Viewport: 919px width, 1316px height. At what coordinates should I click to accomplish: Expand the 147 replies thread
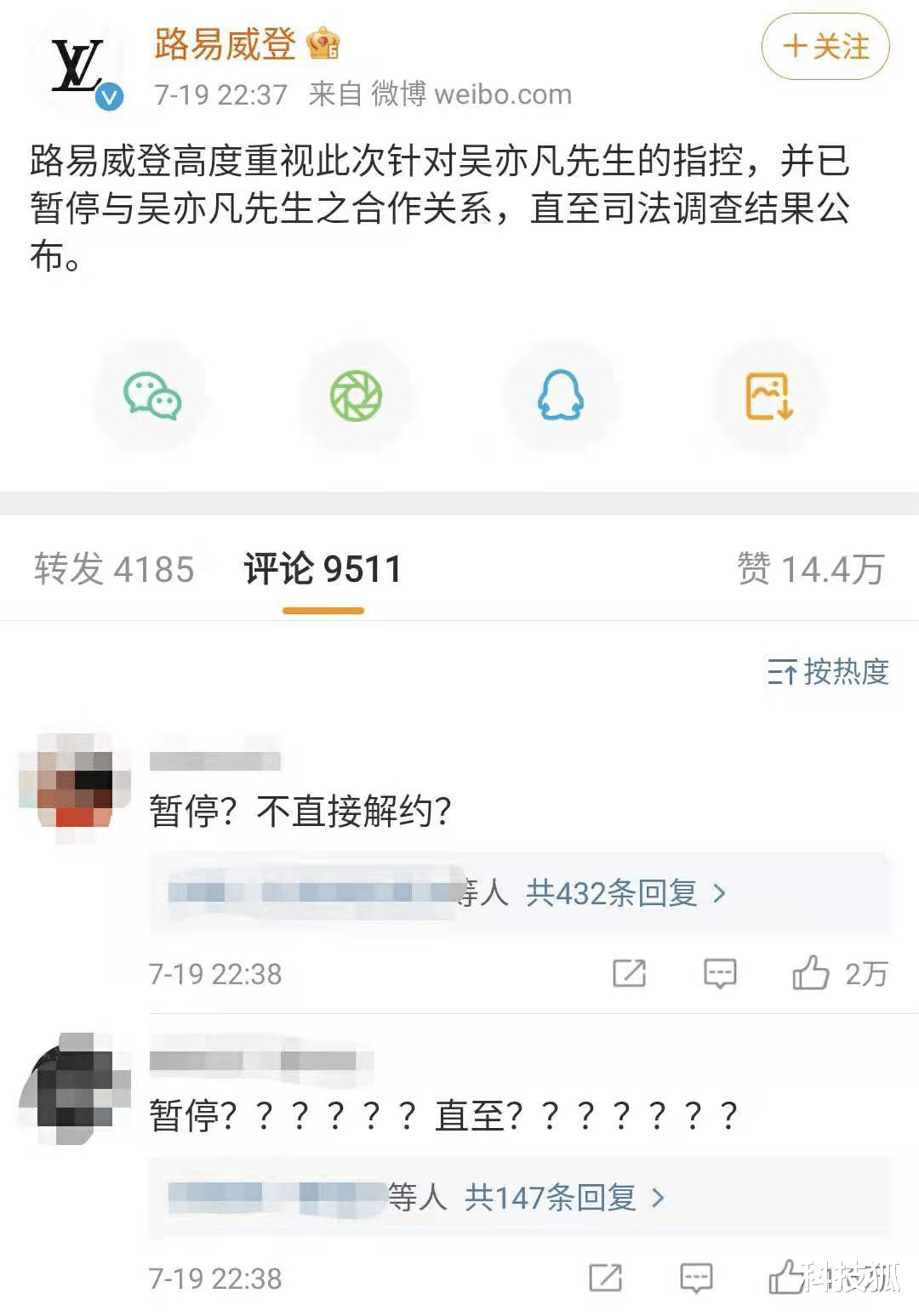[552, 1196]
